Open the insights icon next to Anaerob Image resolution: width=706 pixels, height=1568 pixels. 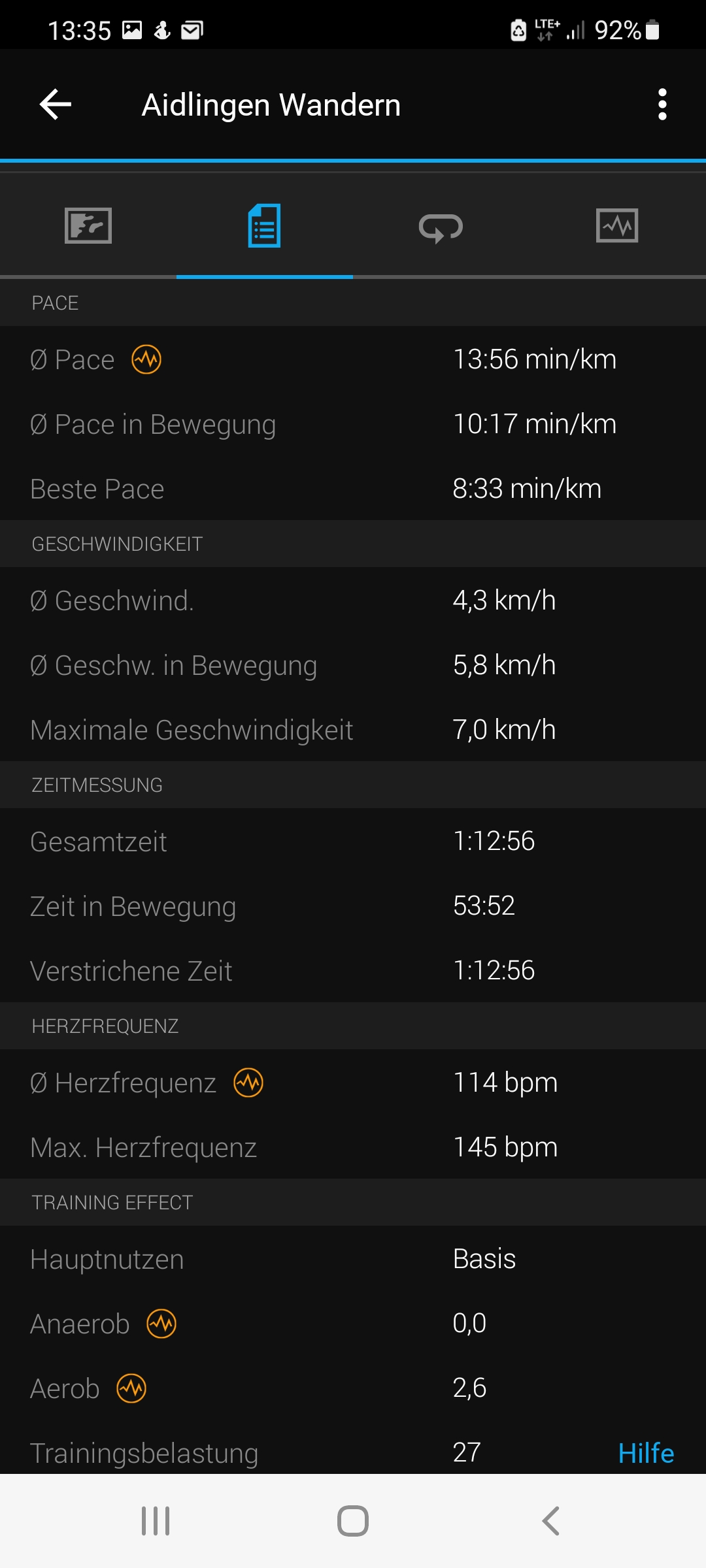click(161, 1324)
